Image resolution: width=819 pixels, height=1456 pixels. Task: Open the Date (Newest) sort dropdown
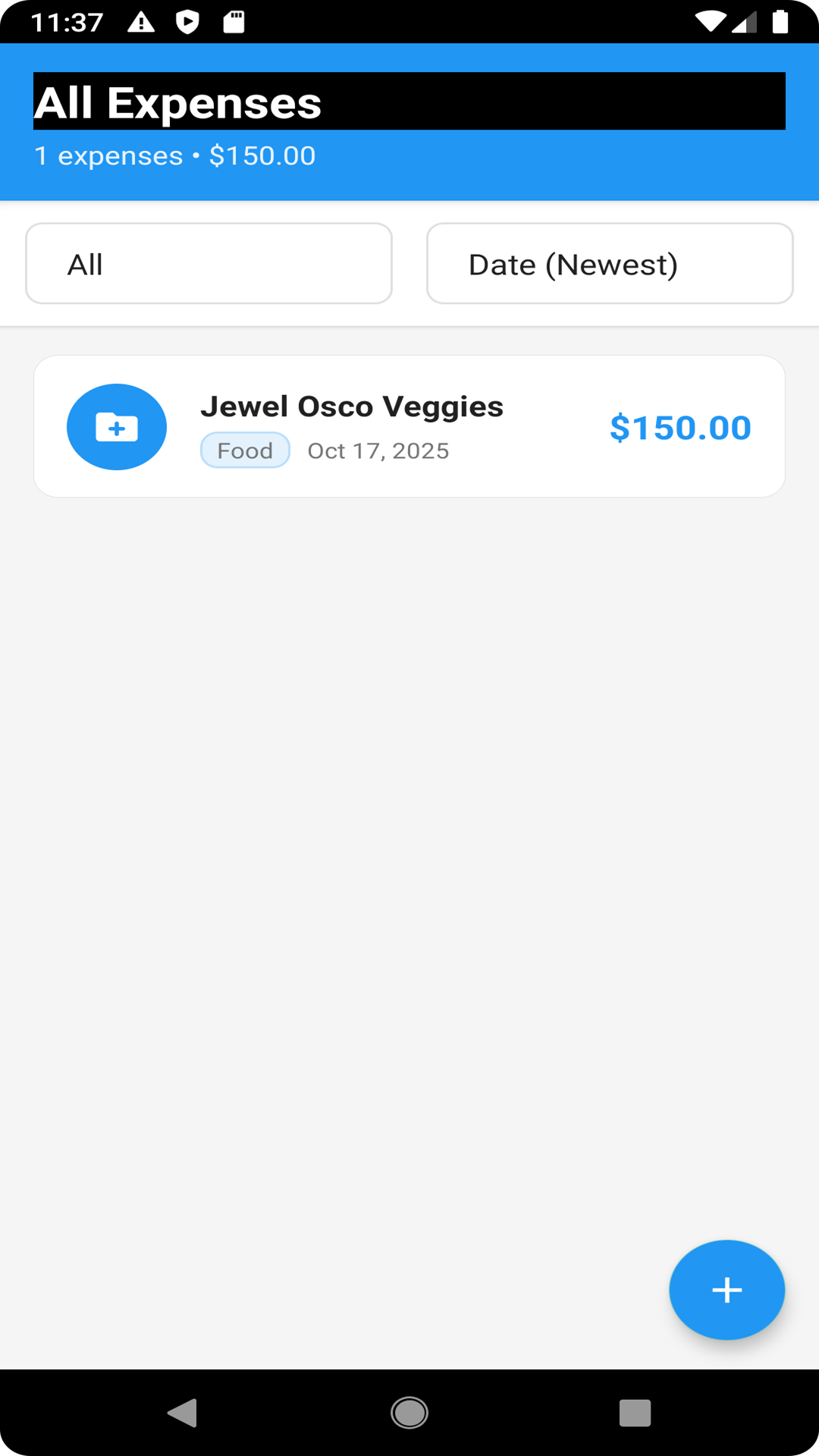coord(610,264)
